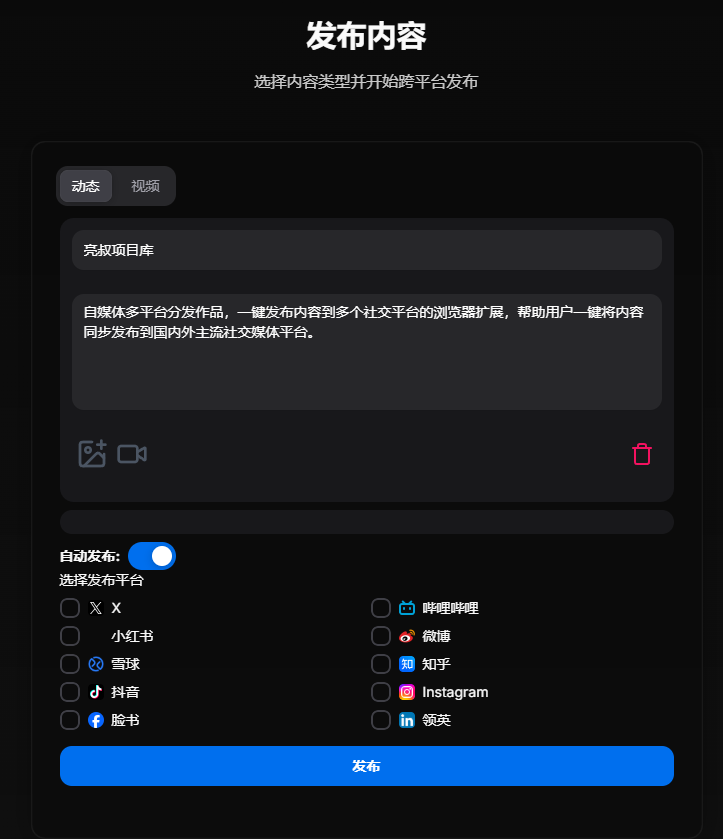The width and height of the screenshot is (723, 839).
Task: Switch to the 视频 tab
Action: tap(145, 186)
